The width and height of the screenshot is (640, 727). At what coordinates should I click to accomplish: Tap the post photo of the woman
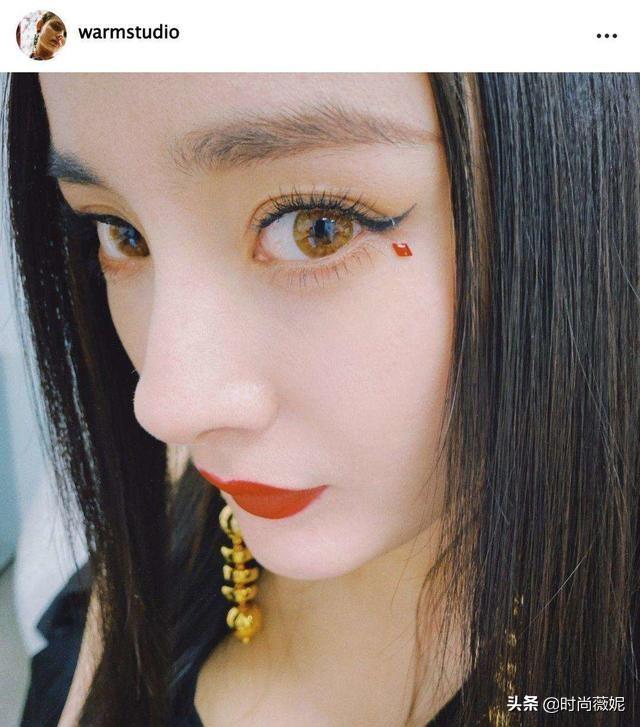click(320, 400)
